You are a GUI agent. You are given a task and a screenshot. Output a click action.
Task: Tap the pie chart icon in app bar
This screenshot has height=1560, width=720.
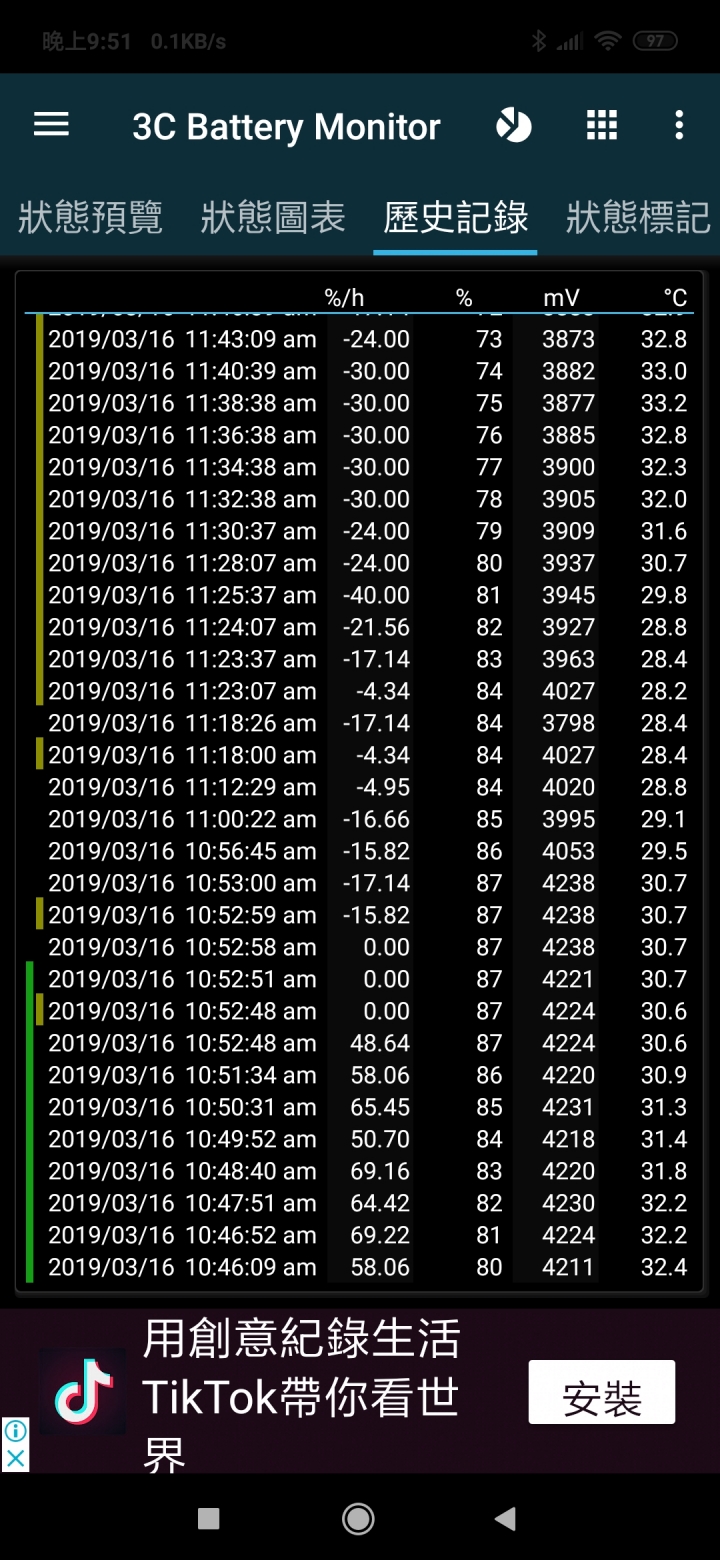513,125
